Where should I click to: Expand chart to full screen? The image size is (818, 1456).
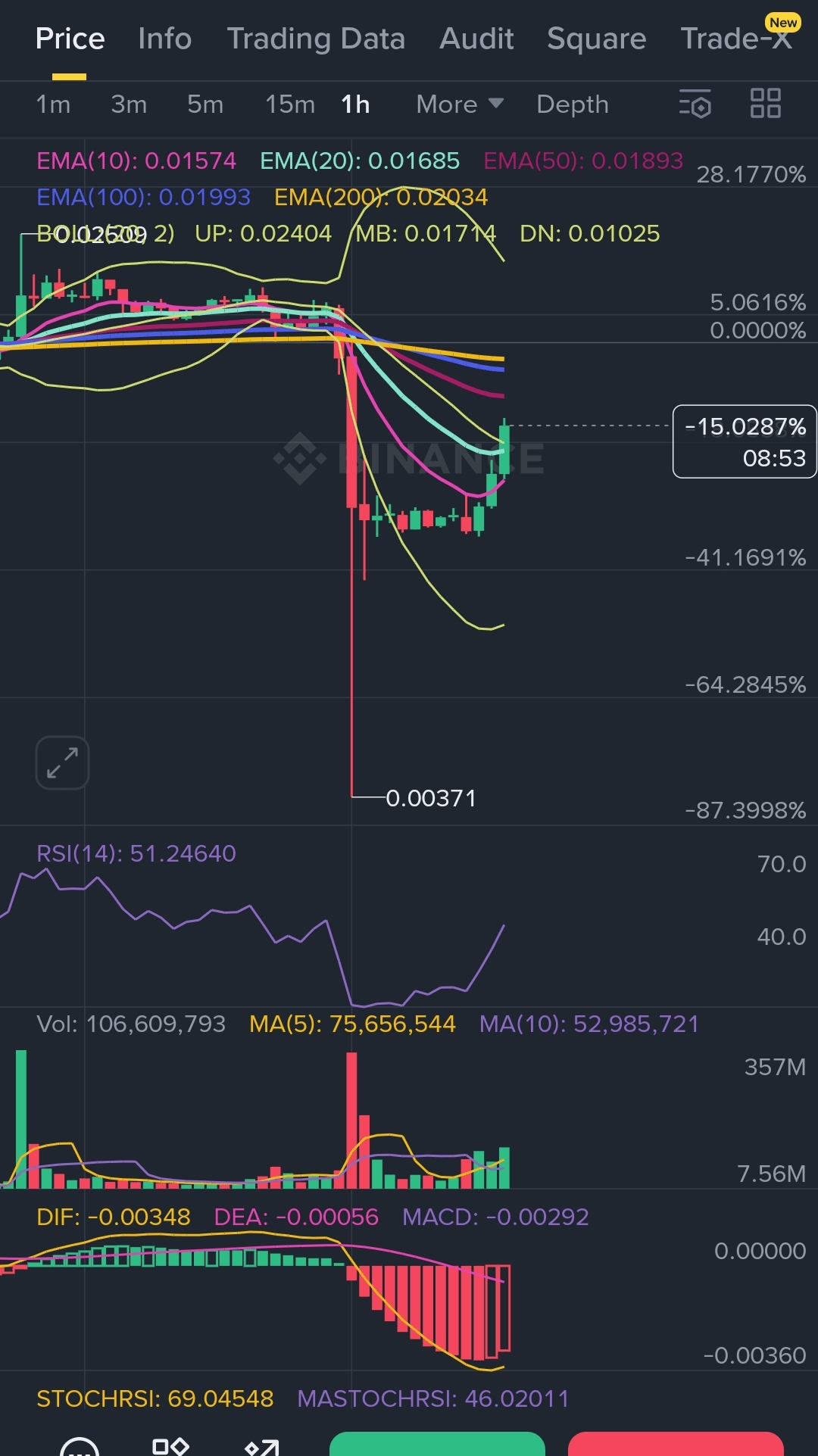coord(62,762)
